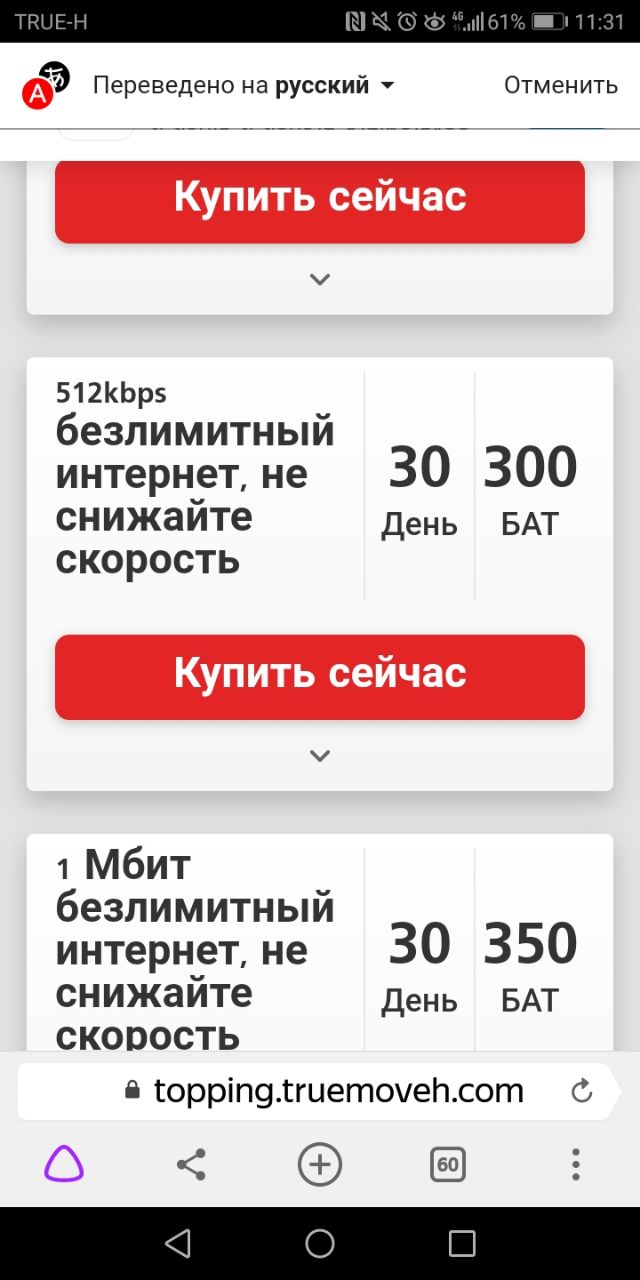The height and width of the screenshot is (1280, 640).
Task: Go back using the system back button
Action: pos(178,1243)
